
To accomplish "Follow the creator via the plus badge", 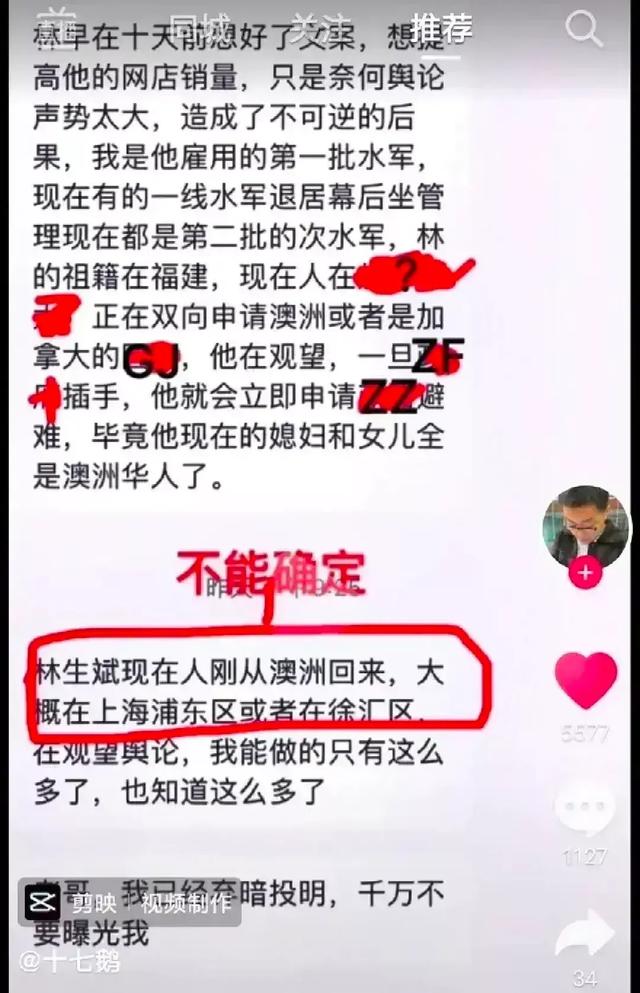I will pyautogui.click(x=585, y=574).
